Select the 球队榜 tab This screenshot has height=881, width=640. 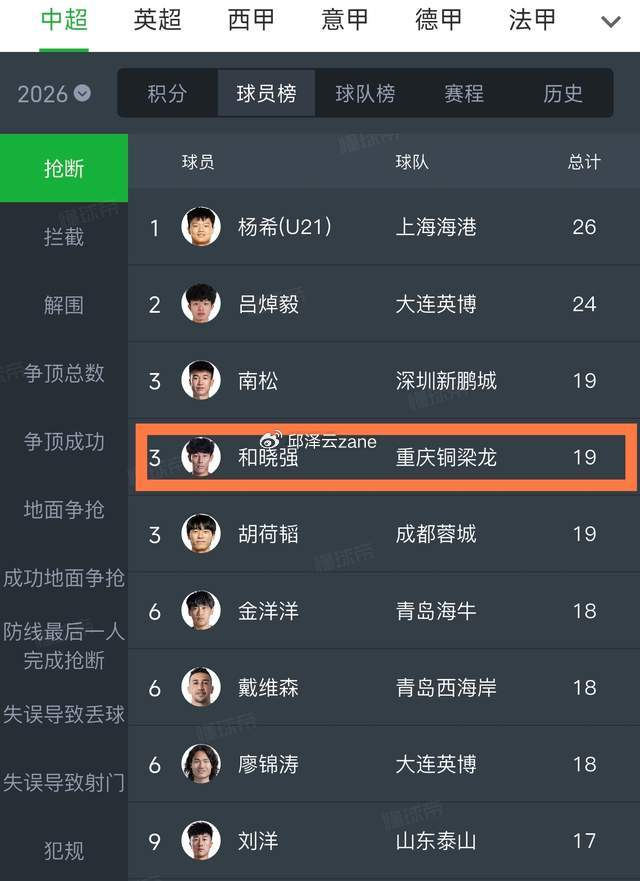tap(365, 93)
